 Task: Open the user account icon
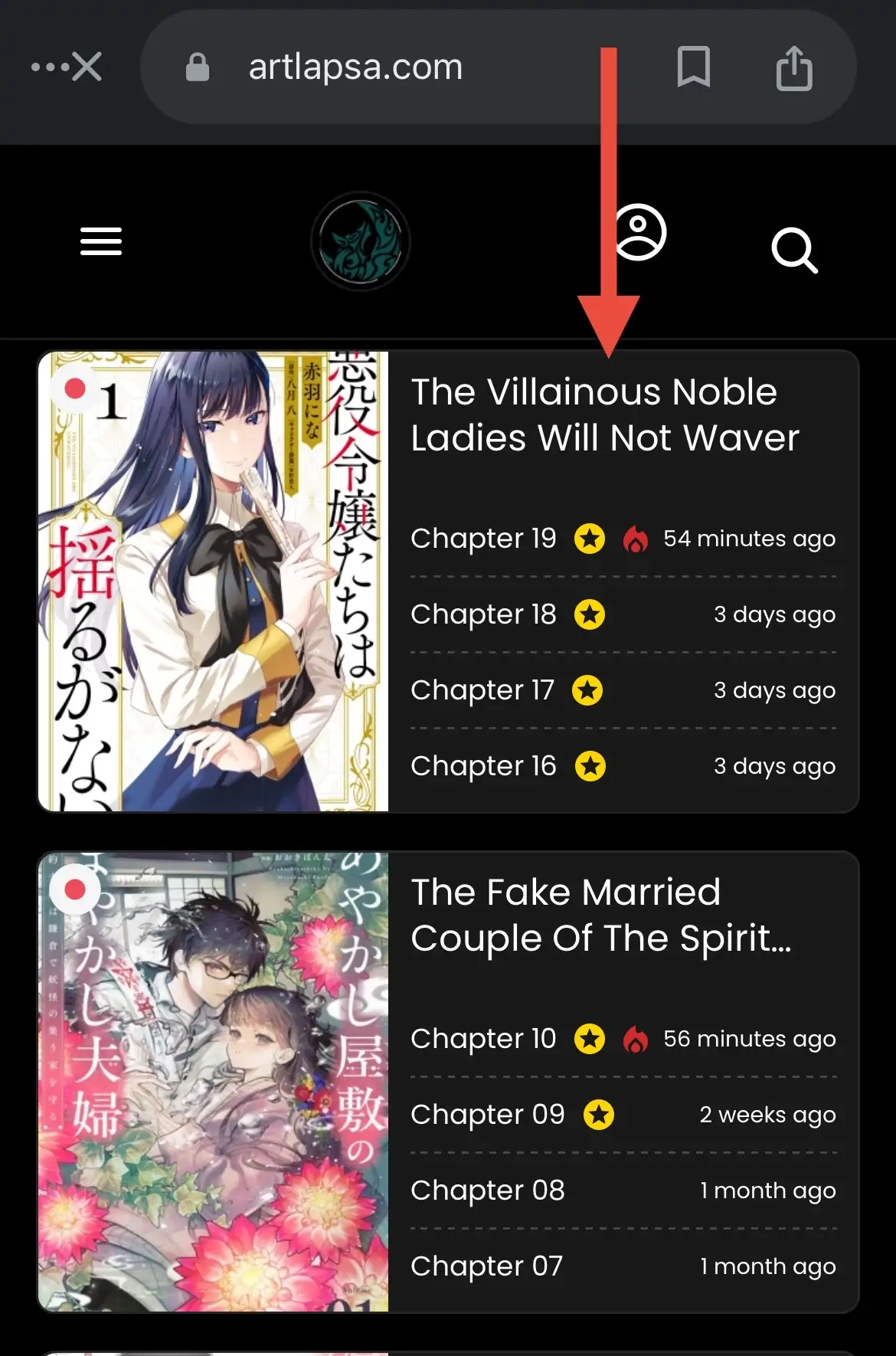click(641, 232)
